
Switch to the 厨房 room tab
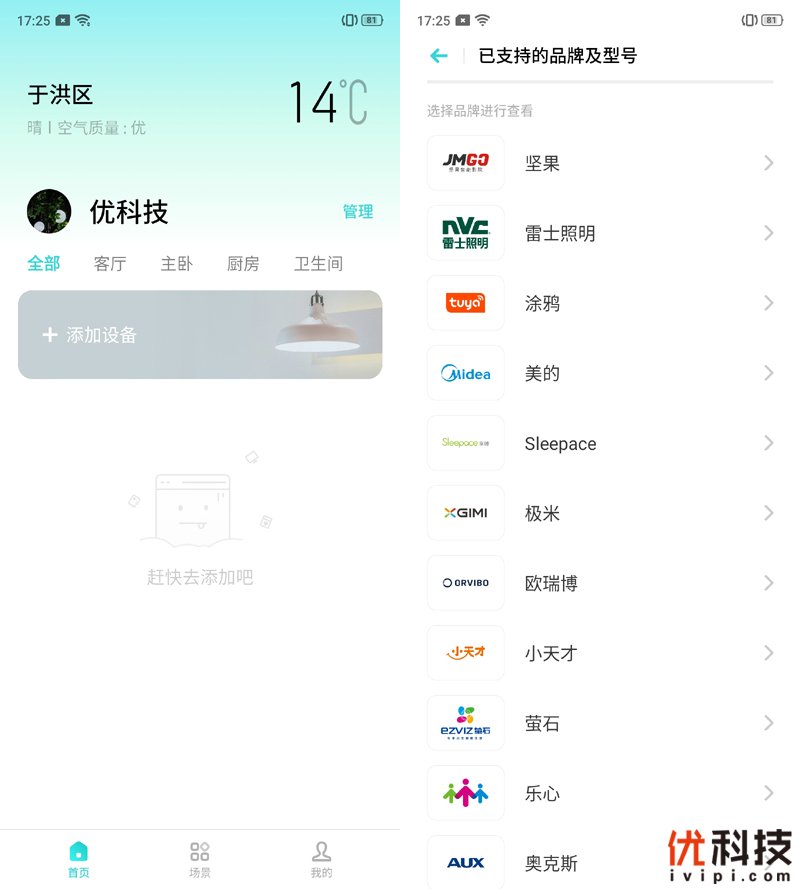click(x=243, y=264)
